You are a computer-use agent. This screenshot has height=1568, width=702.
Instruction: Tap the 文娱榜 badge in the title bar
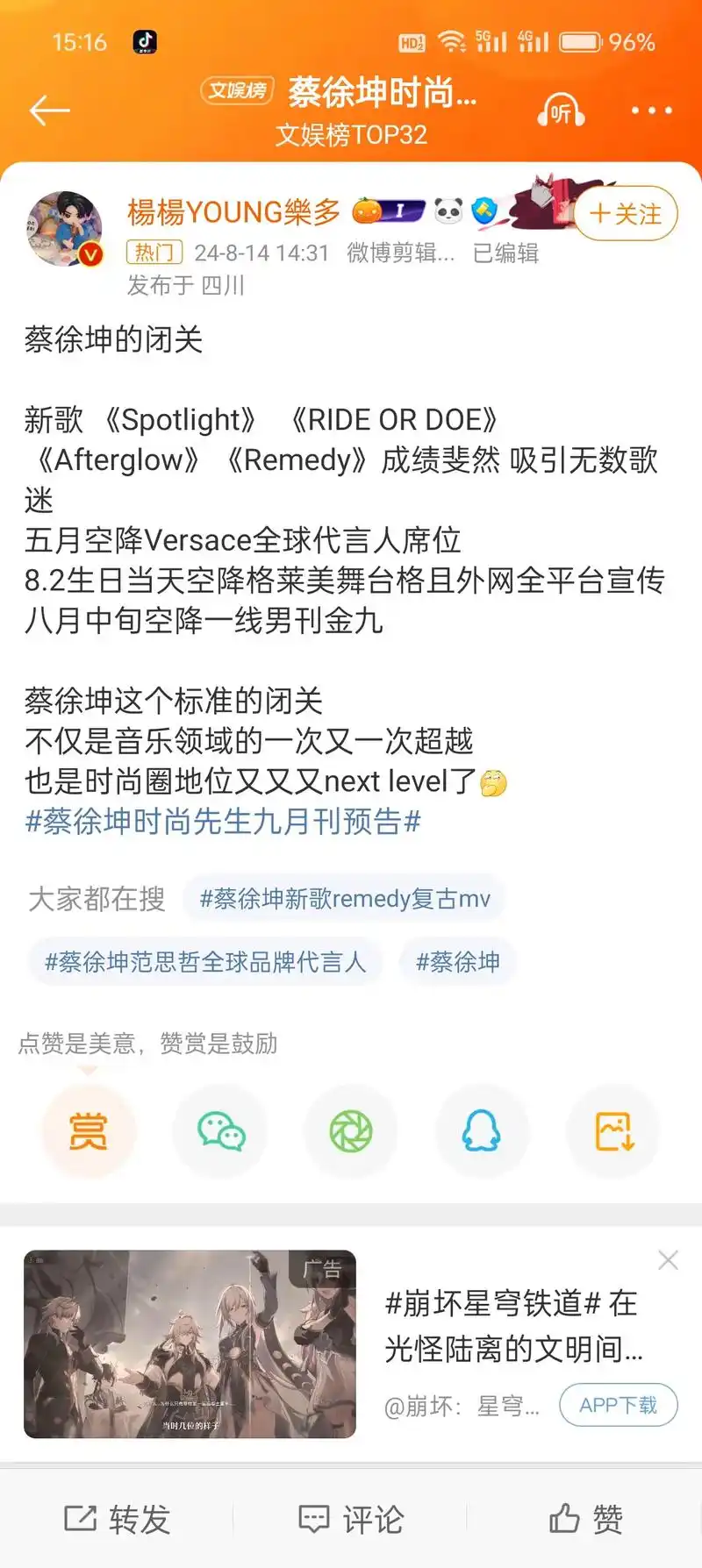[x=236, y=90]
